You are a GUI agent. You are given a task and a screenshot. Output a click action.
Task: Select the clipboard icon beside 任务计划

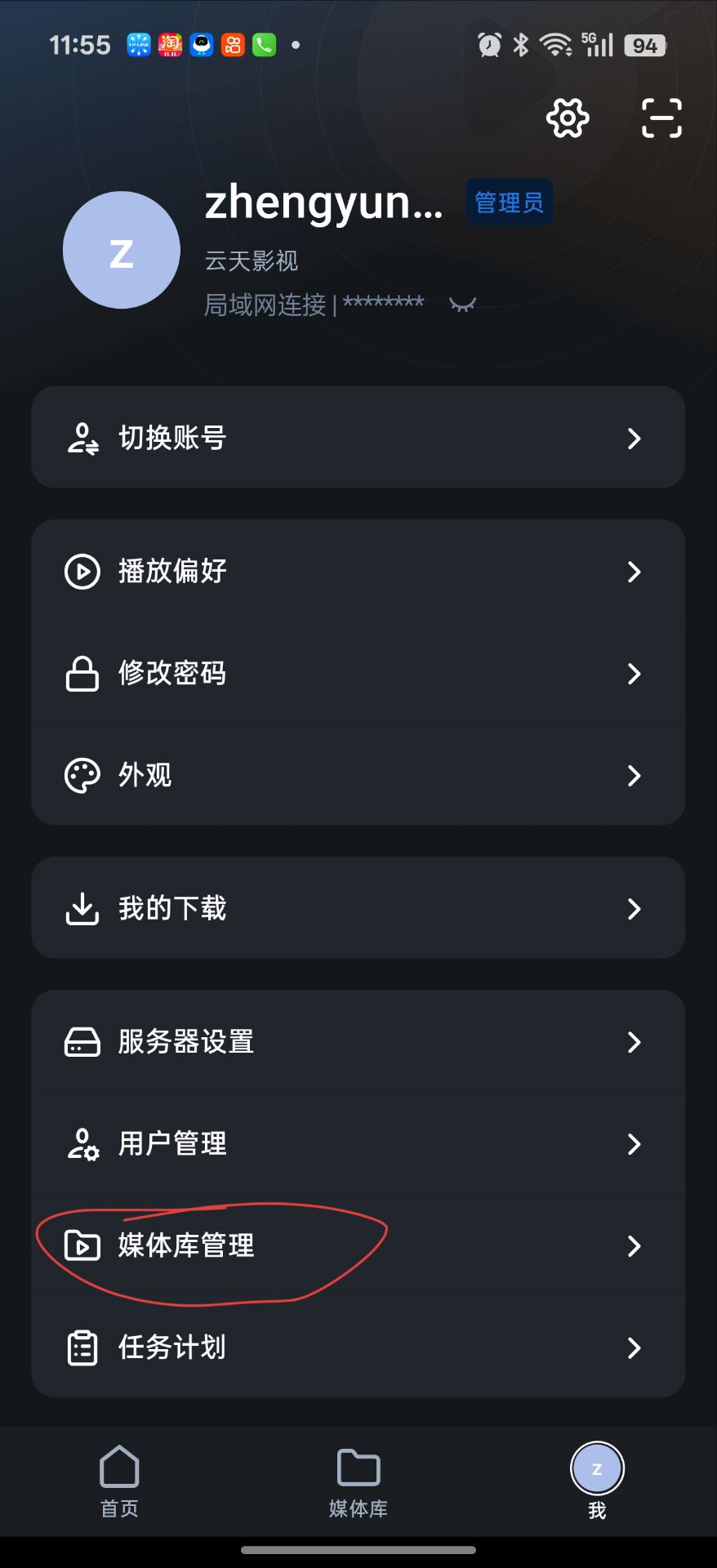click(x=82, y=1348)
